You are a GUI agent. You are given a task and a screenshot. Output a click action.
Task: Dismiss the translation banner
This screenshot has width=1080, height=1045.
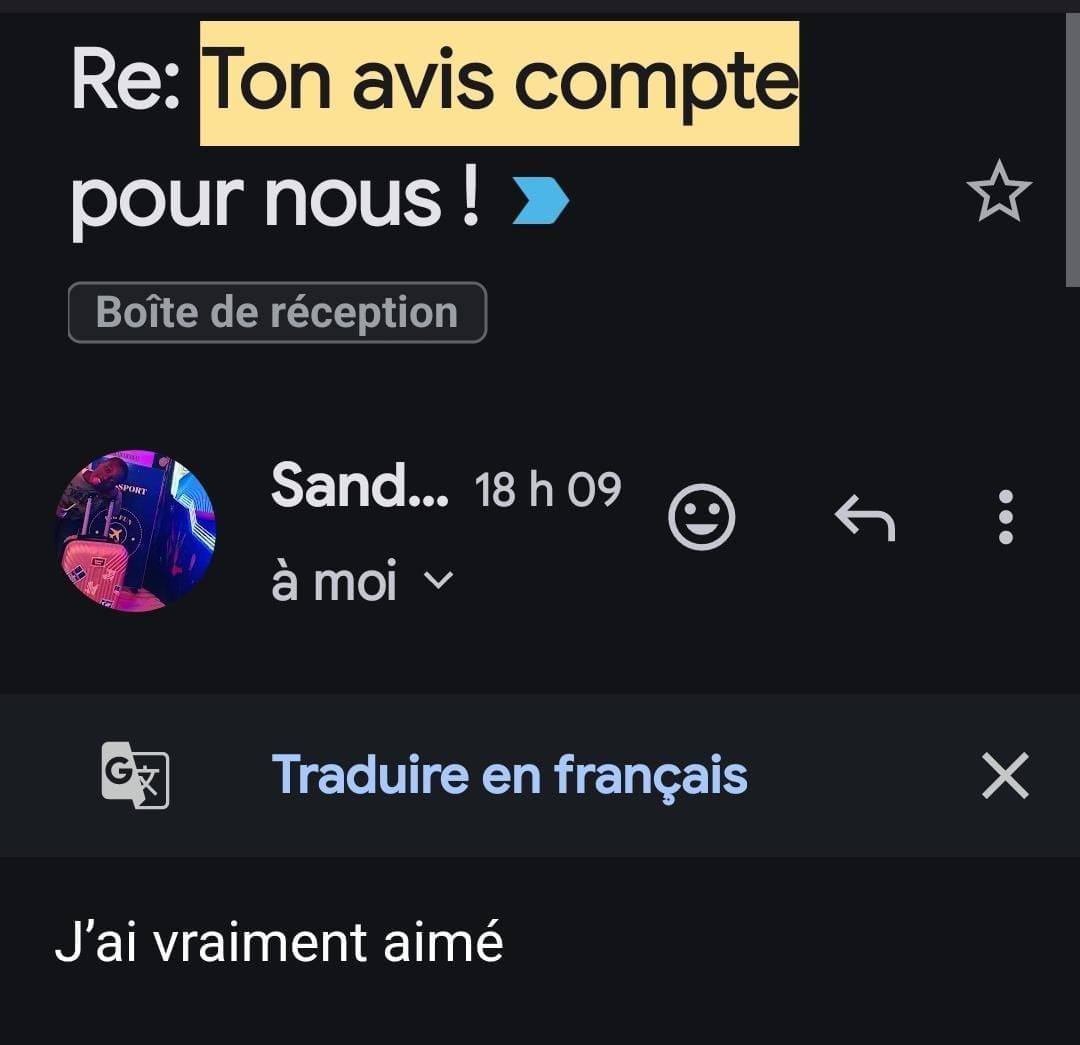click(1004, 776)
